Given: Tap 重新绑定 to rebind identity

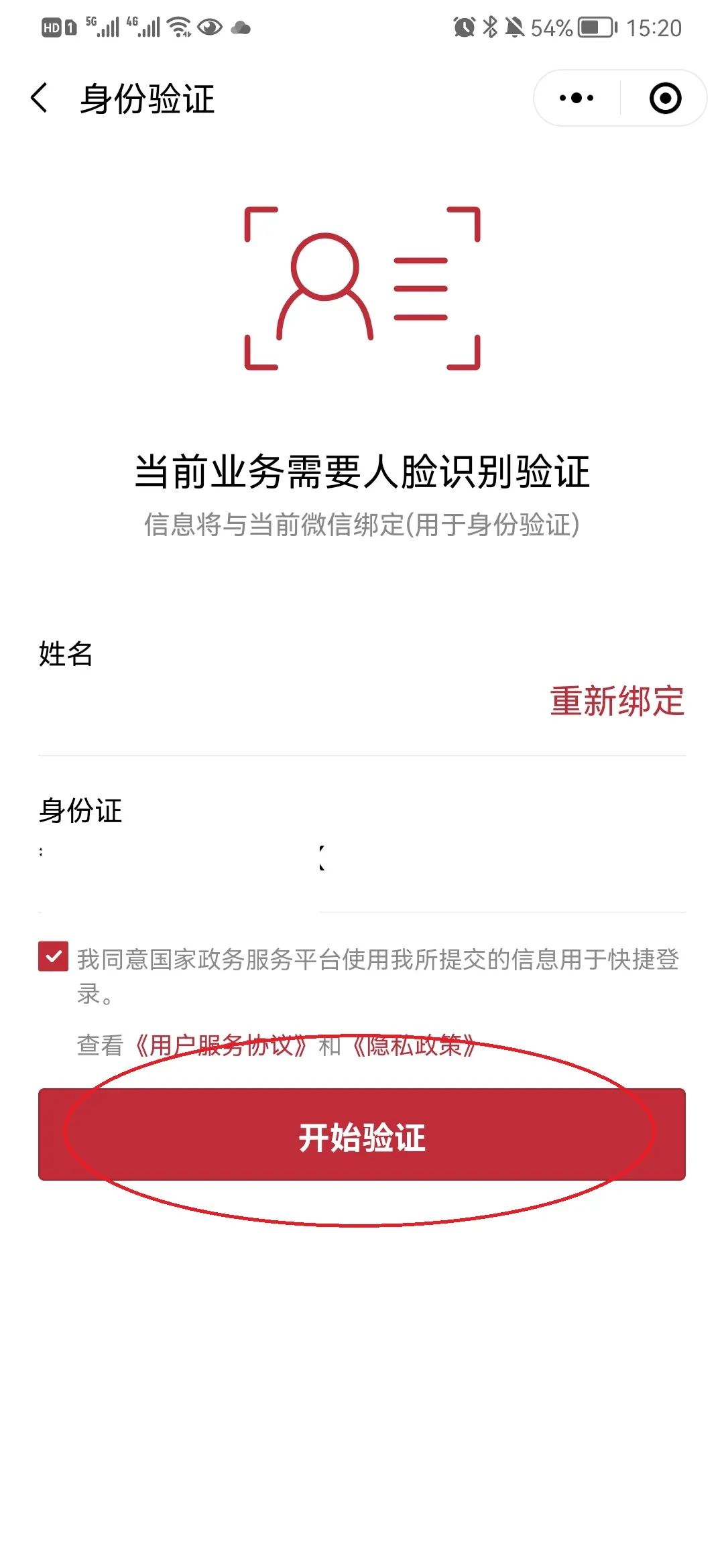Looking at the screenshot, I should point(617,701).
